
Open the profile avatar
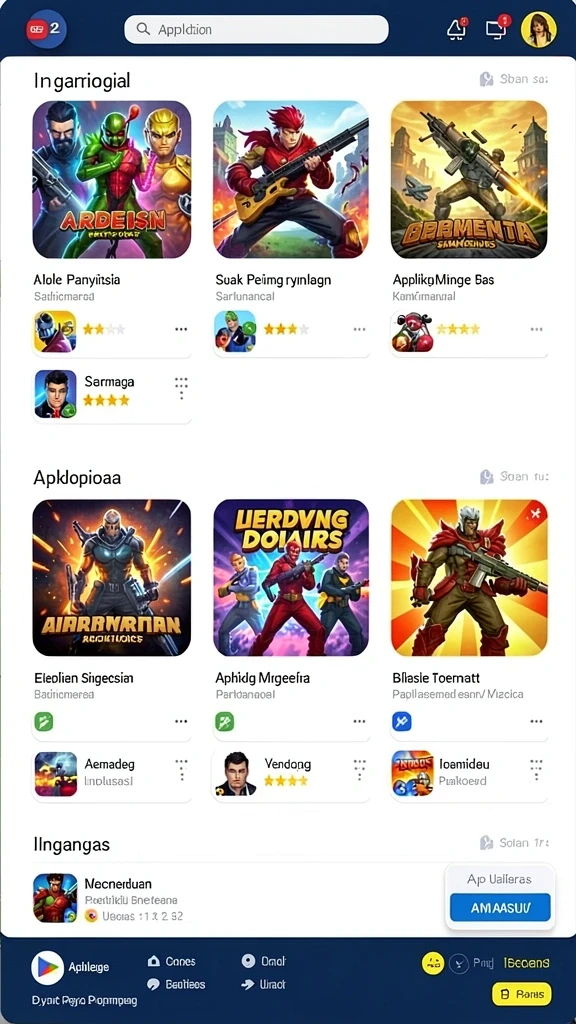(x=539, y=29)
